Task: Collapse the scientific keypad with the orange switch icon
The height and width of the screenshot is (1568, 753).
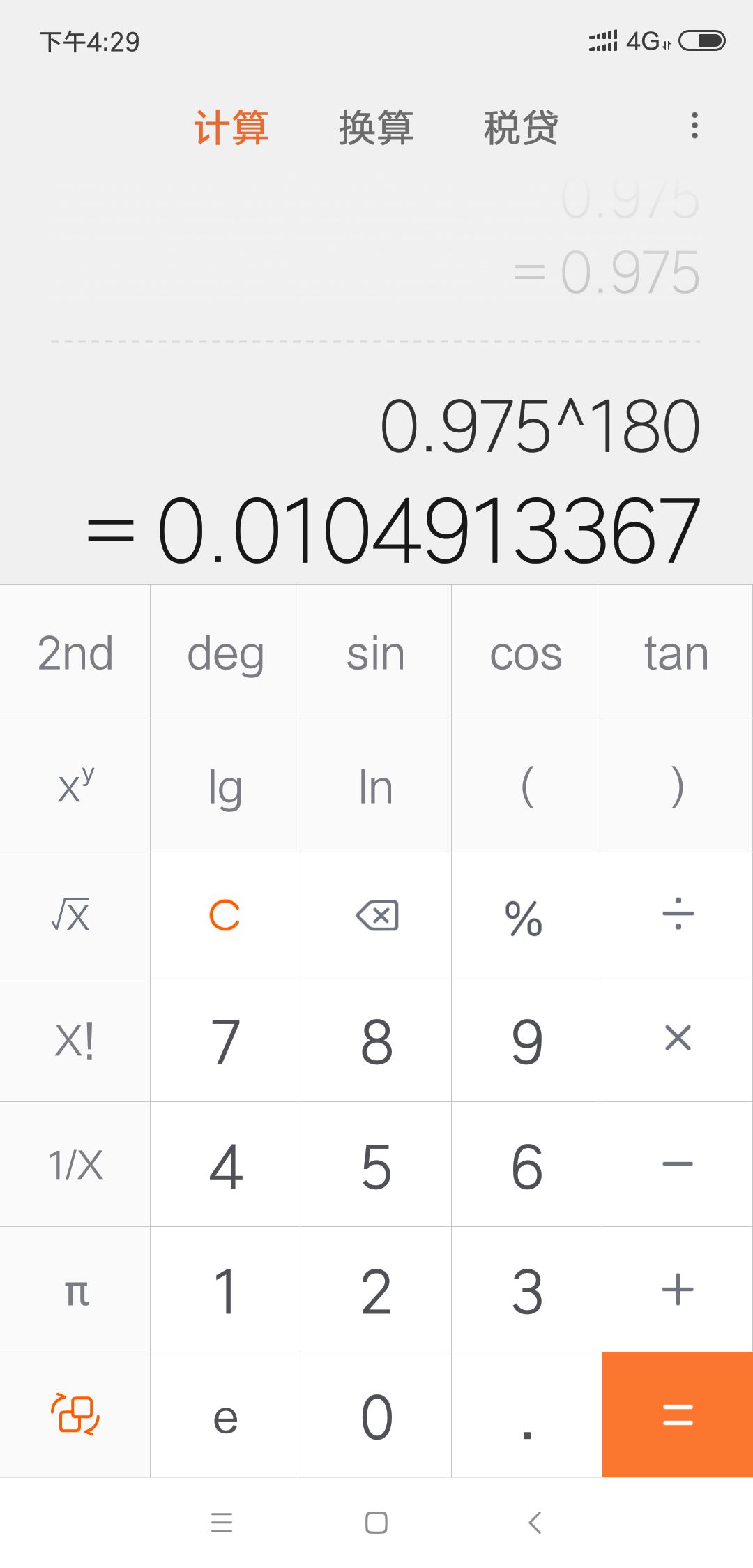Action: coord(75,1415)
